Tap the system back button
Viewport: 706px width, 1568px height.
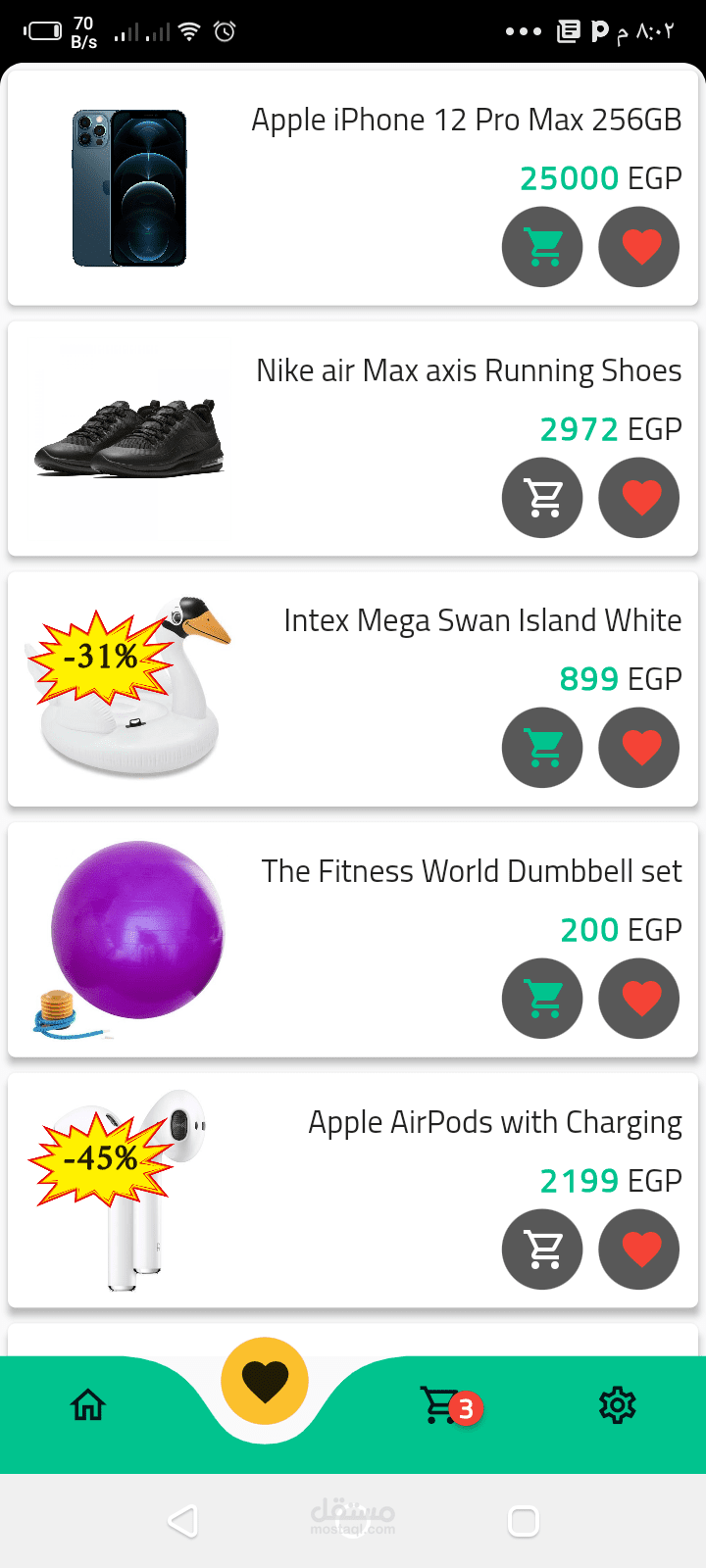click(183, 1521)
